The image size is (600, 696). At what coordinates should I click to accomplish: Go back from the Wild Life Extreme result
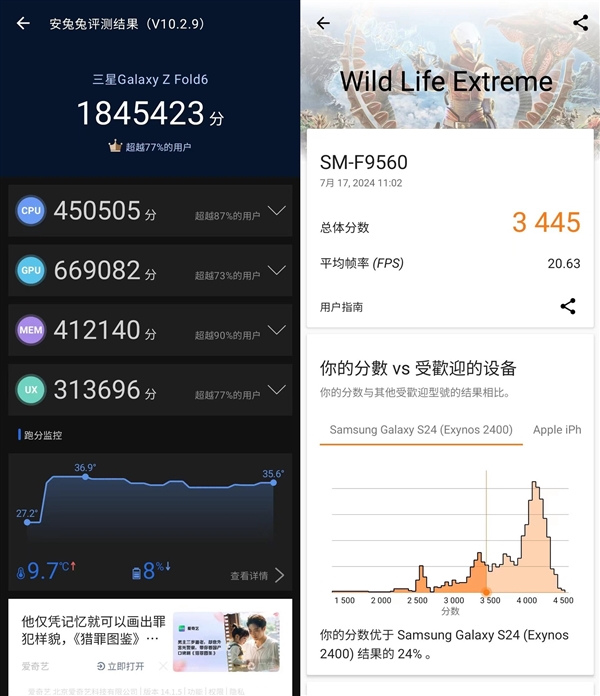click(x=323, y=24)
